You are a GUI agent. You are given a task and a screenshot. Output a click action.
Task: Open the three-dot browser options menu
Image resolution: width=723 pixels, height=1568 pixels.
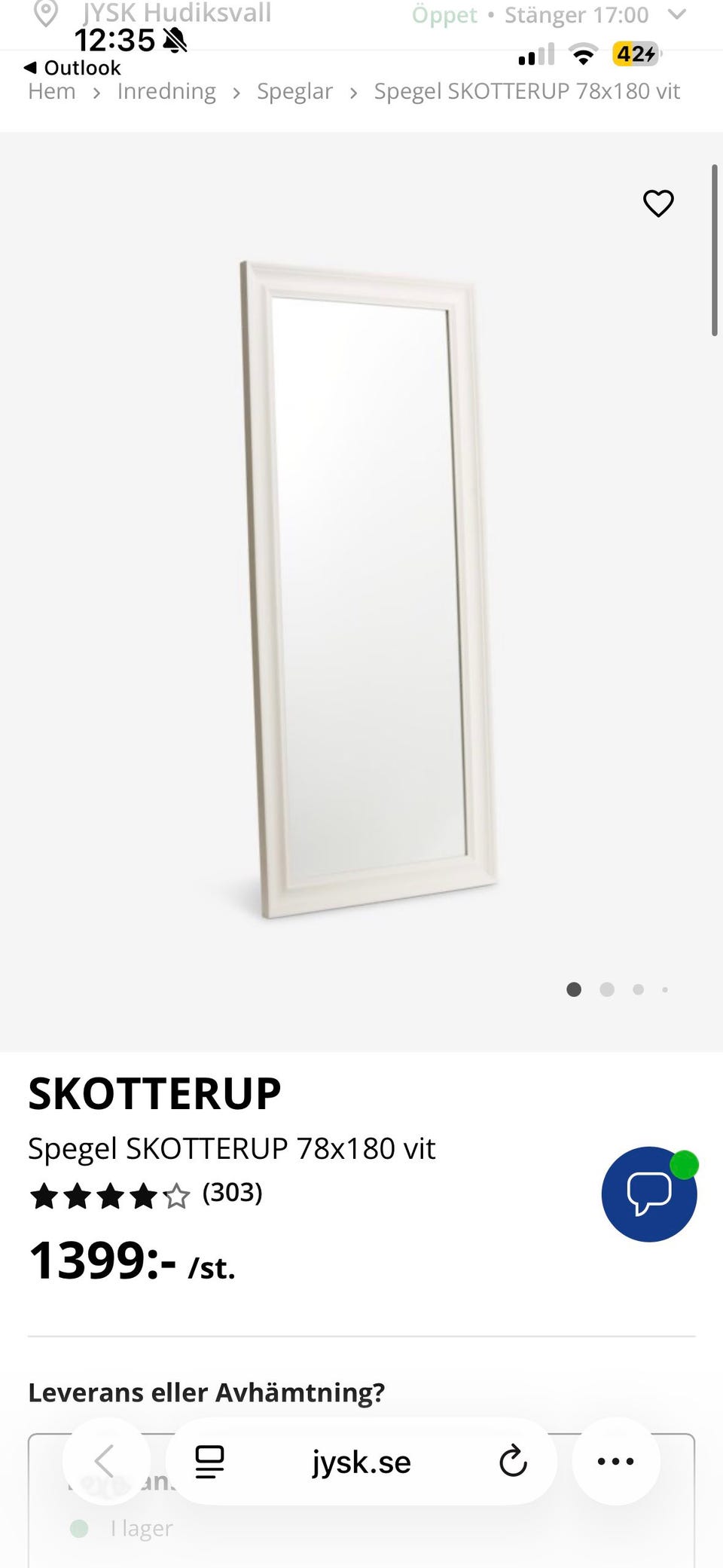click(616, 1460)
